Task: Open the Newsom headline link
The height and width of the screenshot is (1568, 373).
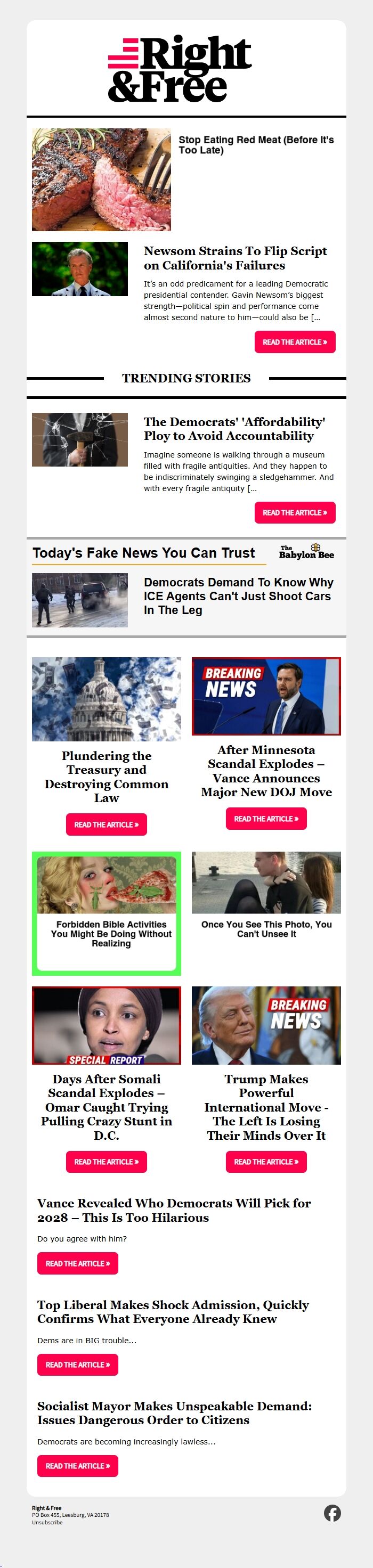Action: click(x=234, y=258)
